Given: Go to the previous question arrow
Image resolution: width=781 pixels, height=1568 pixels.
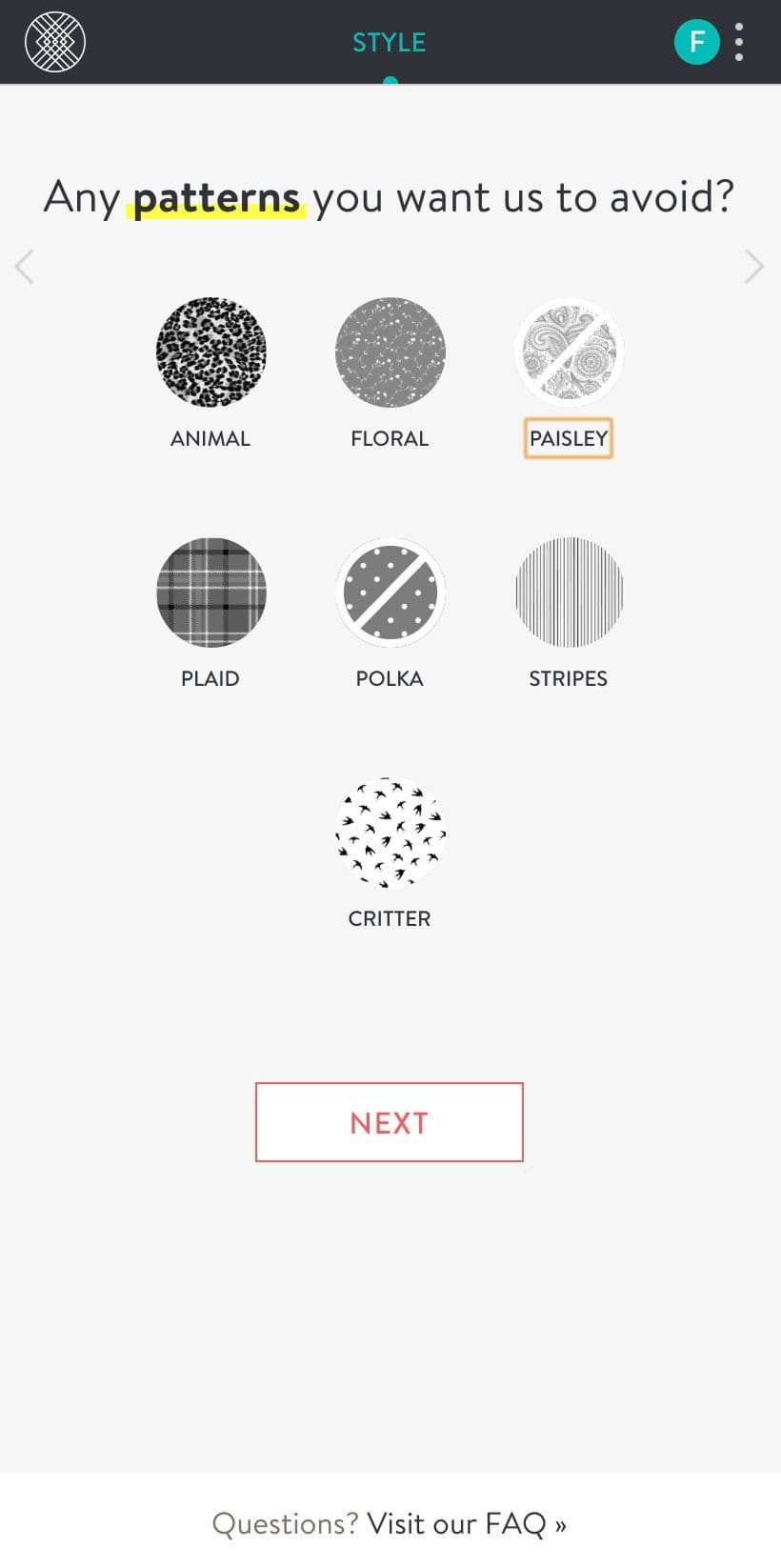Looking at the screenshot, I should (26, 267).
